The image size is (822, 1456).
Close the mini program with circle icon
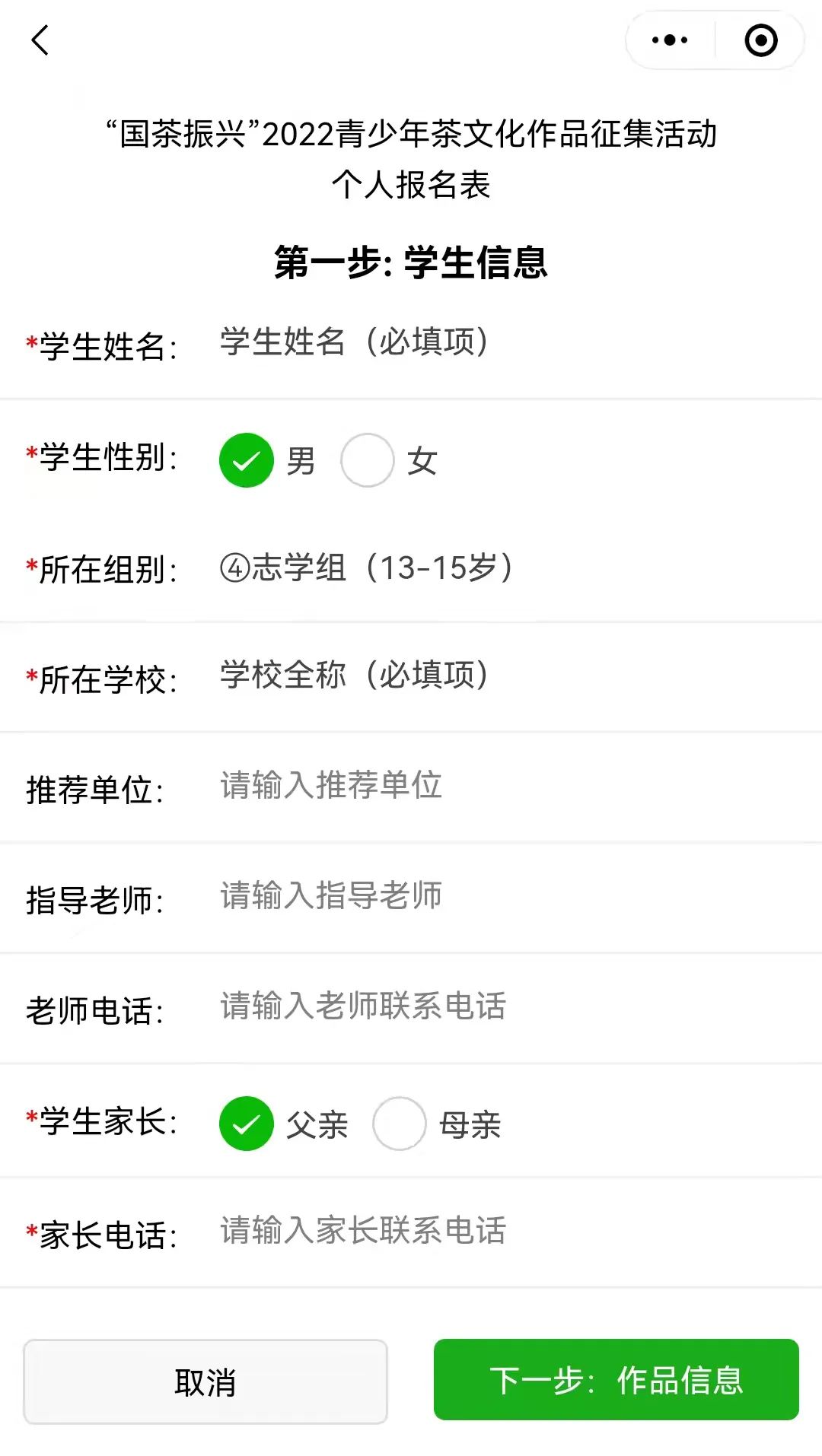(x=760, y=40)
